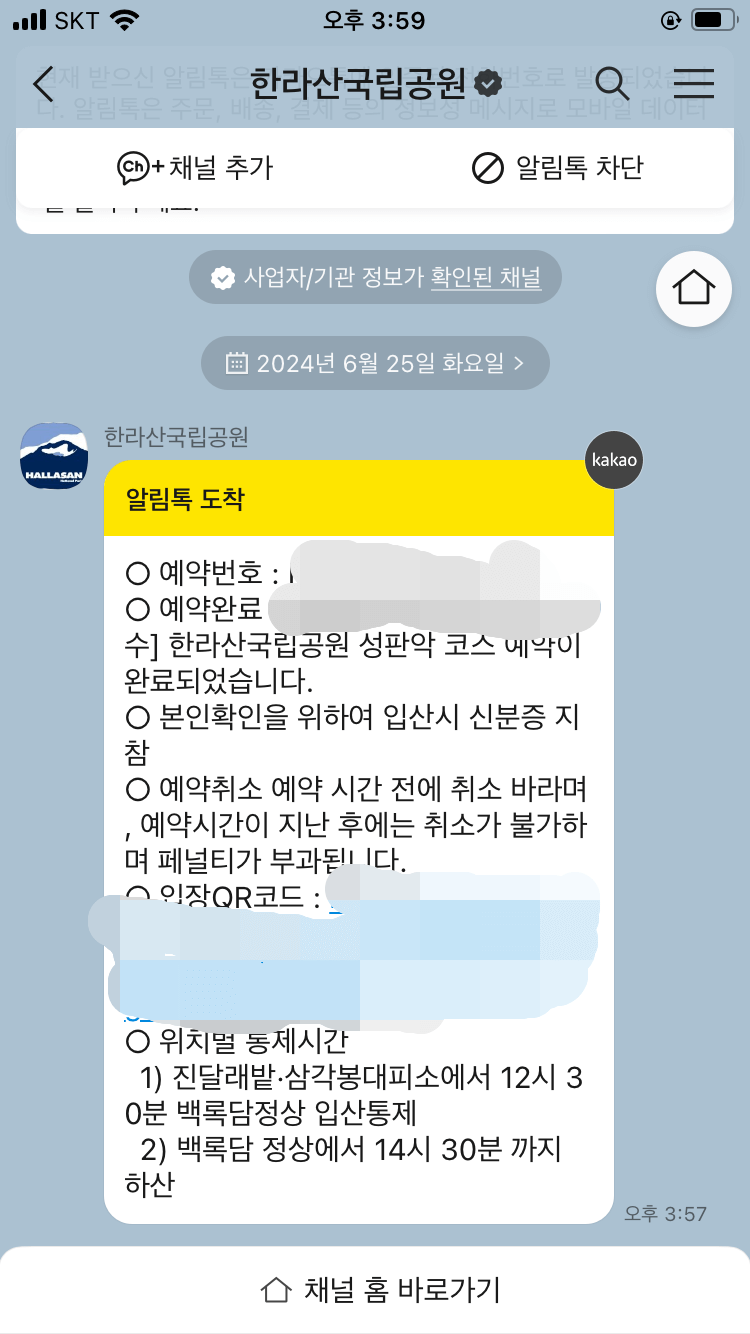This screenshot has height=1334, width=750.
Task: Tap the kakao badge on the message
Action: click(x=613, y=460)
